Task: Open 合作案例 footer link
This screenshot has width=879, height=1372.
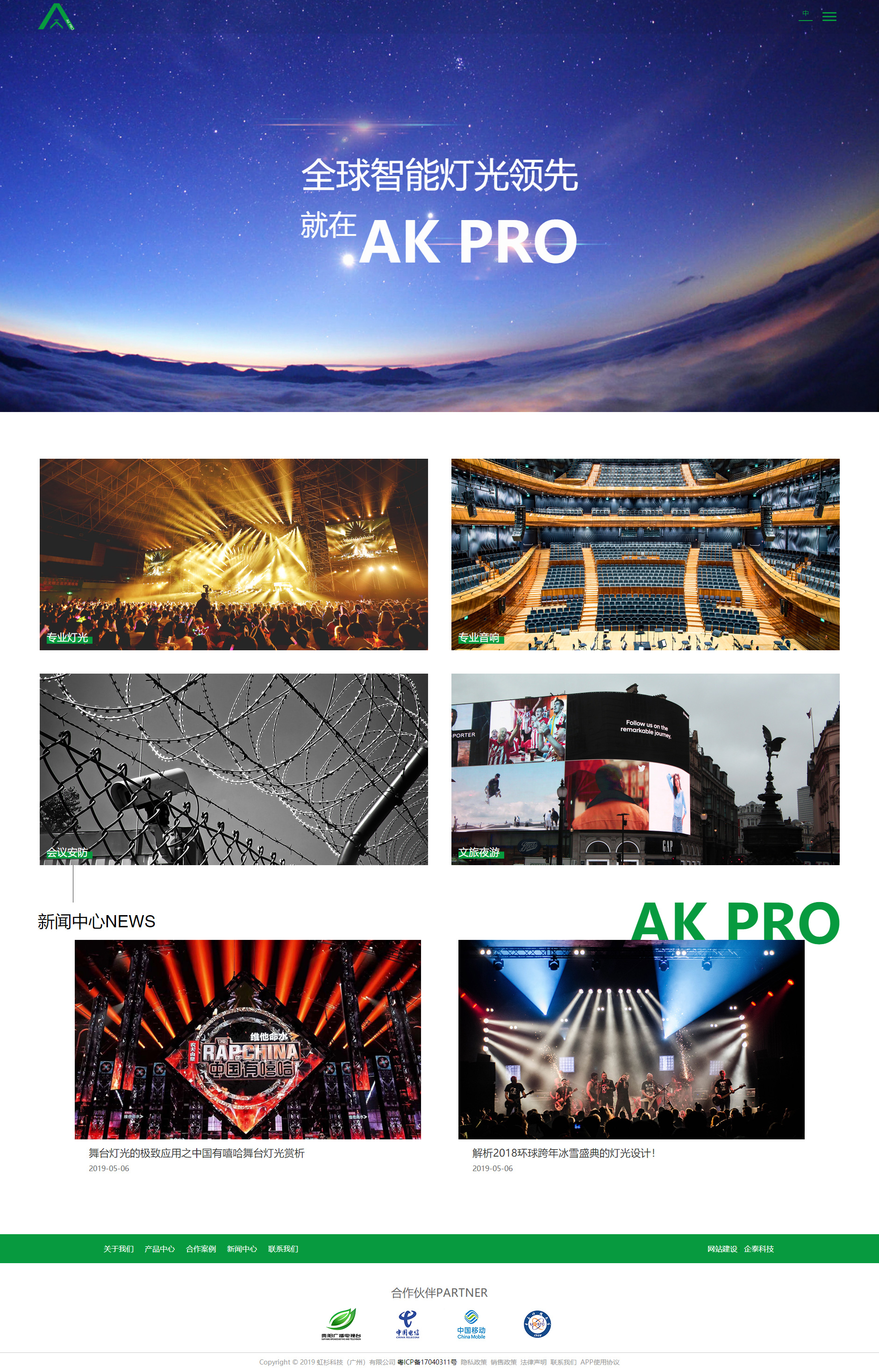Action: click(200, 1249)
